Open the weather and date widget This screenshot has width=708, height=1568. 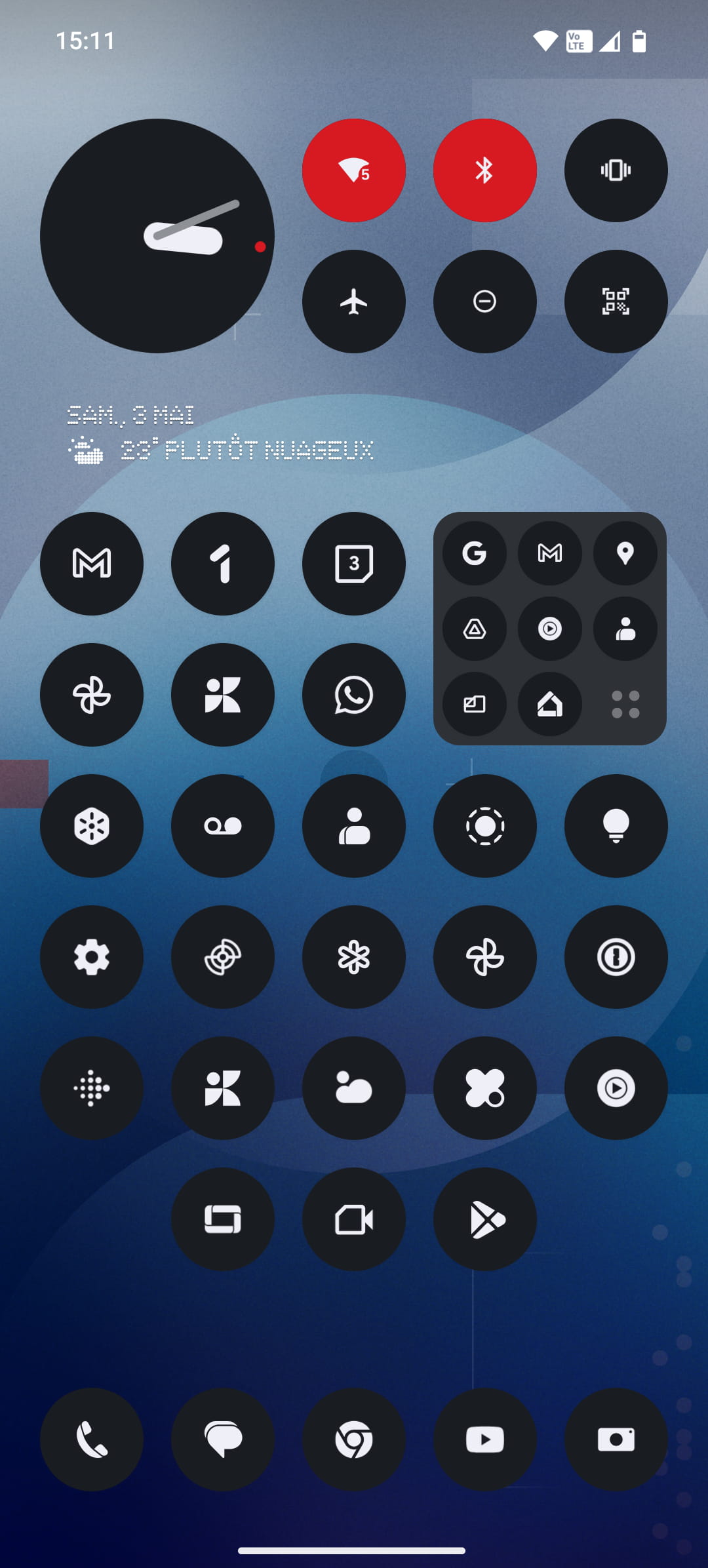pyautogui.click(x=220, y=434)
